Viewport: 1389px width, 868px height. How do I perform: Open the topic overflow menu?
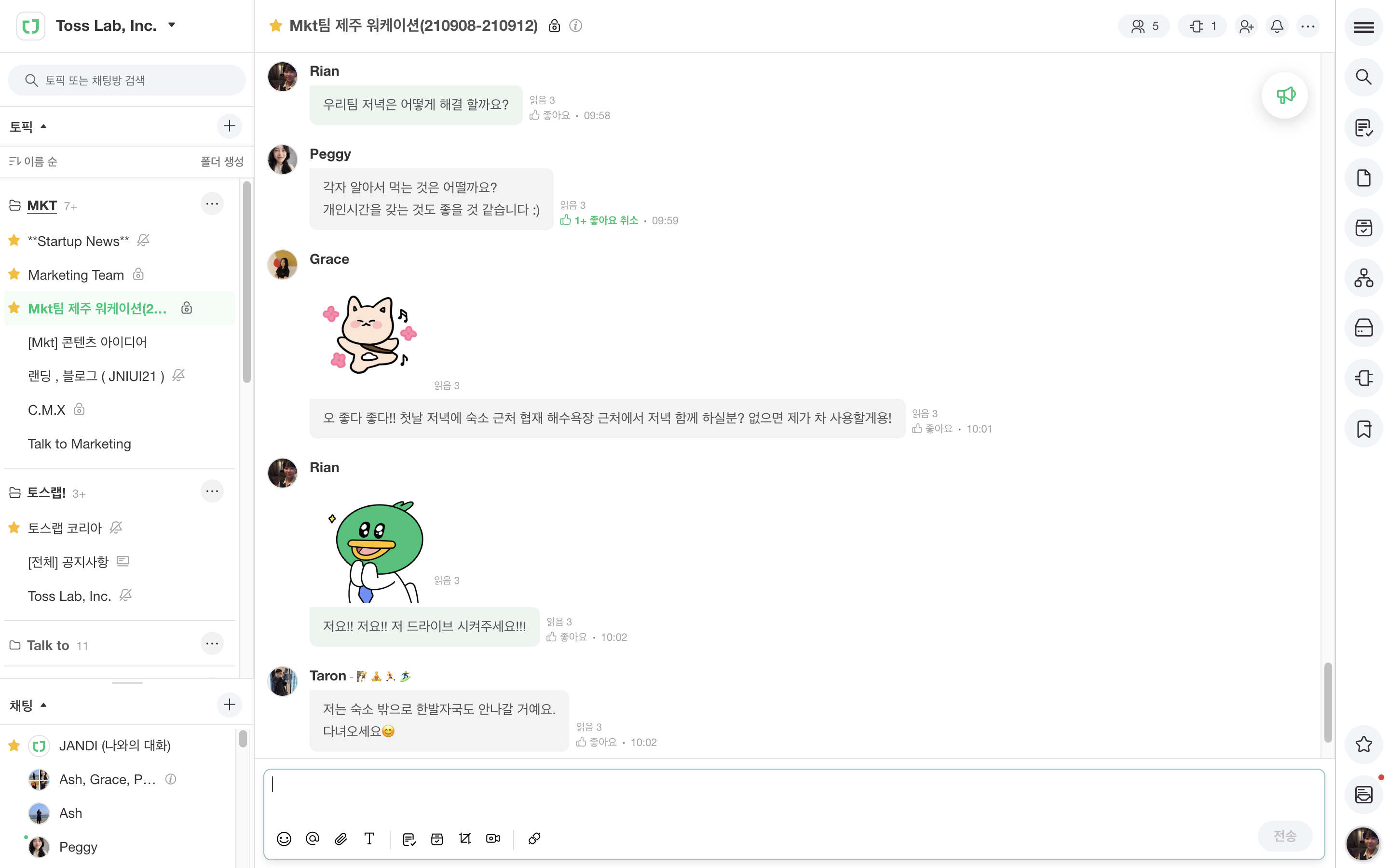pos(1307,27)
